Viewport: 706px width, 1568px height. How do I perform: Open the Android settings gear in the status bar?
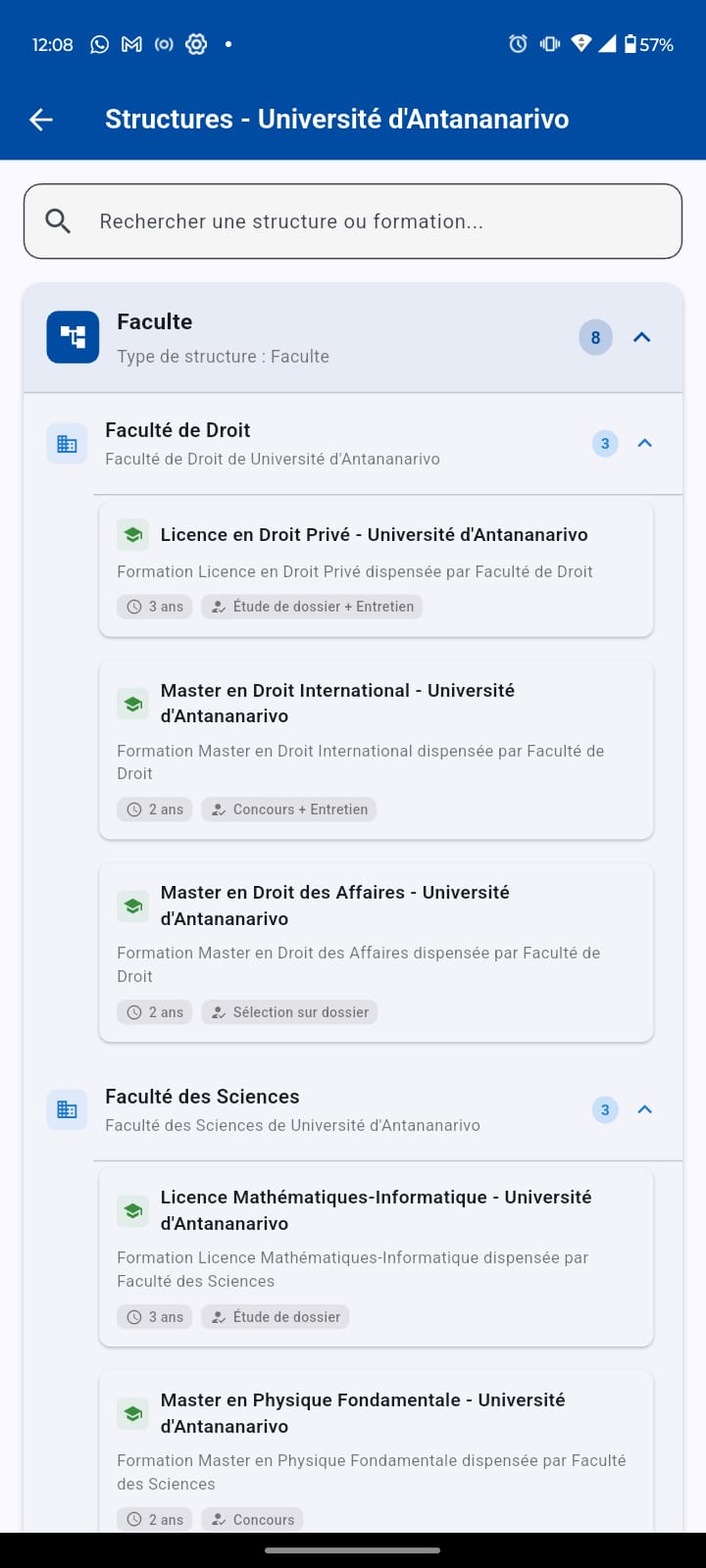[196, 43]
